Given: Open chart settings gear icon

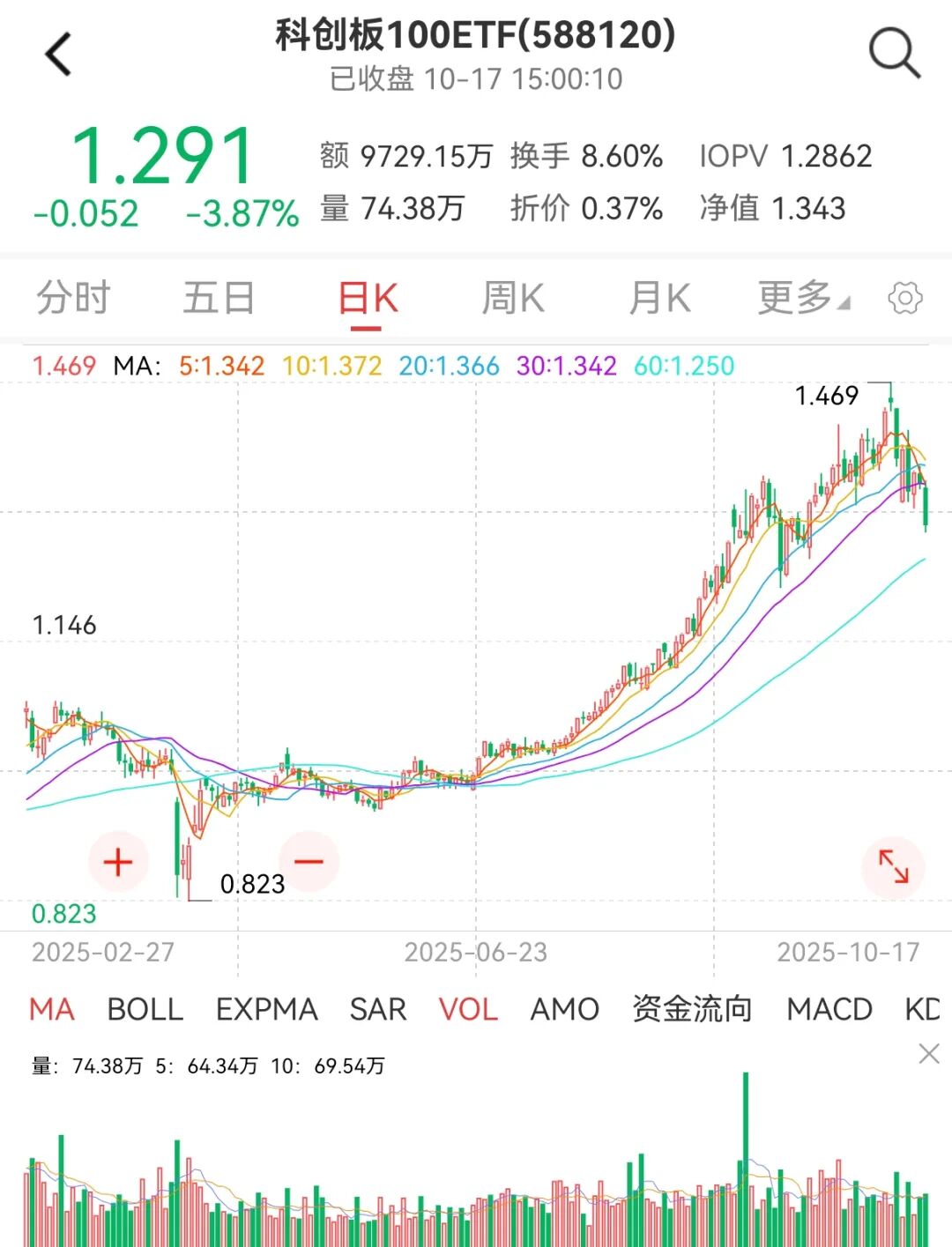Looking at the screenshot, I should click(x=905, y=298).
